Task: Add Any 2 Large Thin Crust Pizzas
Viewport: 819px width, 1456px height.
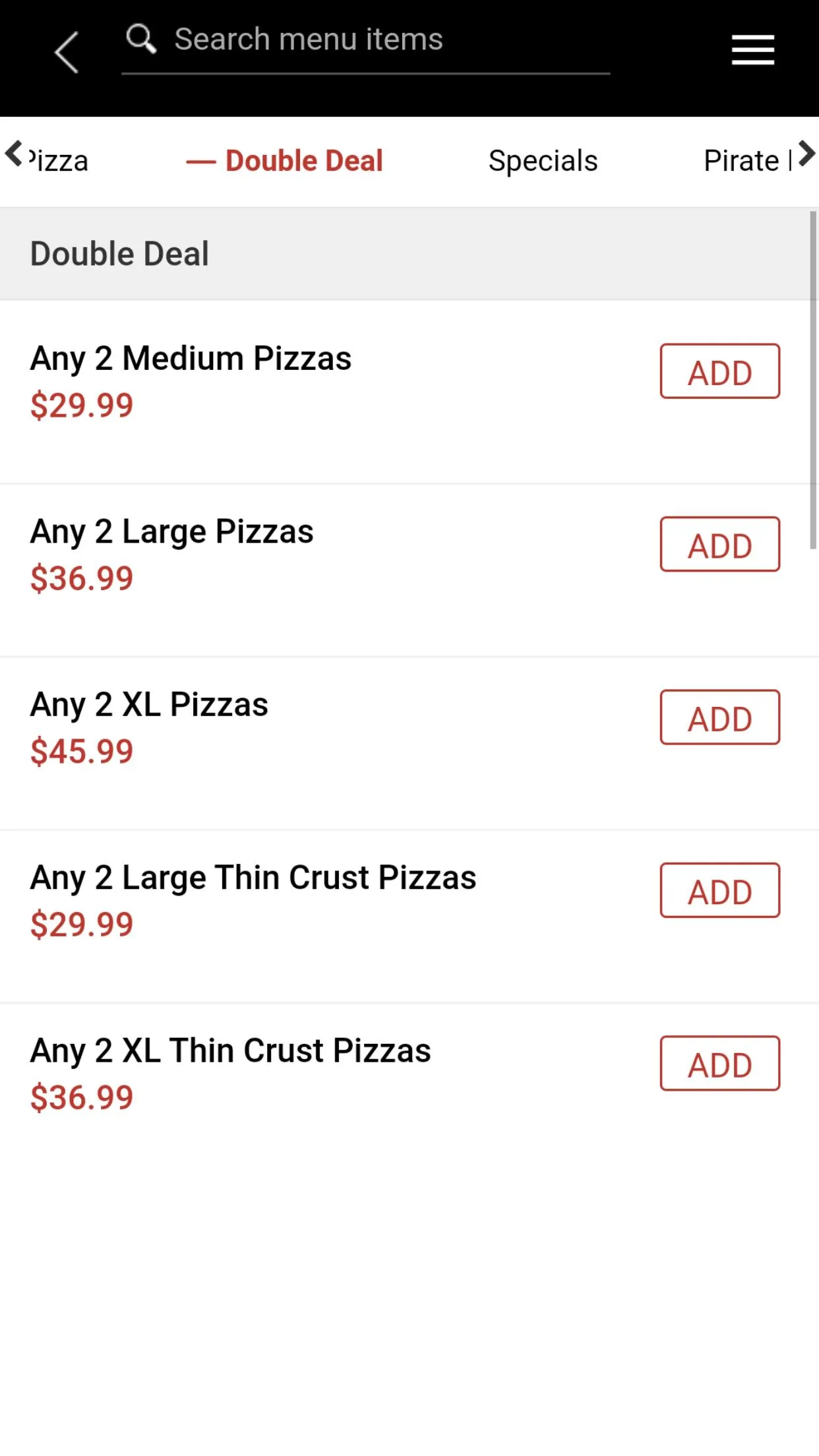Action: pyautogui.click(x=720, y=890)
